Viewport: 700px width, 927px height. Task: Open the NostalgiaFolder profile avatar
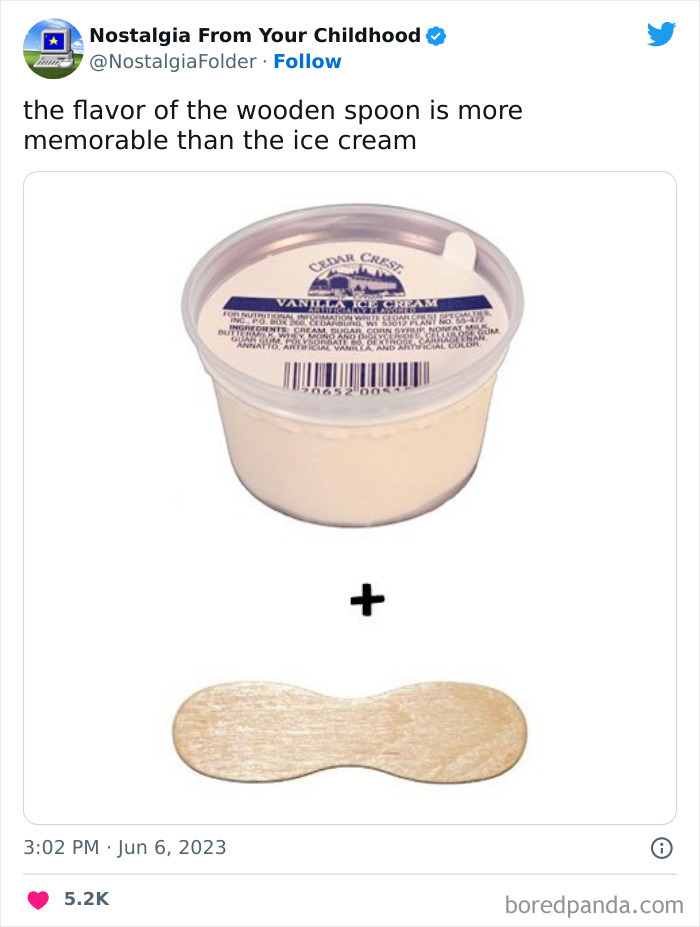point(53,48)
